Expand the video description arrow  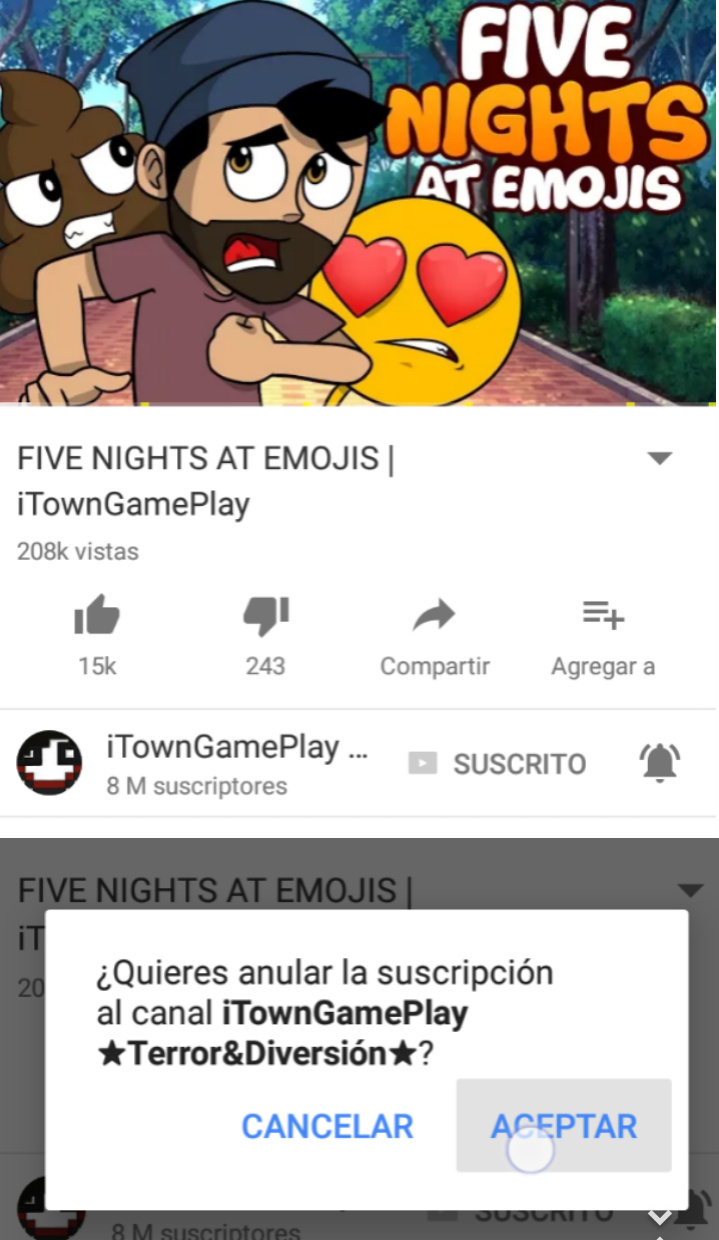pyautogui.click(x=659, y=458)
